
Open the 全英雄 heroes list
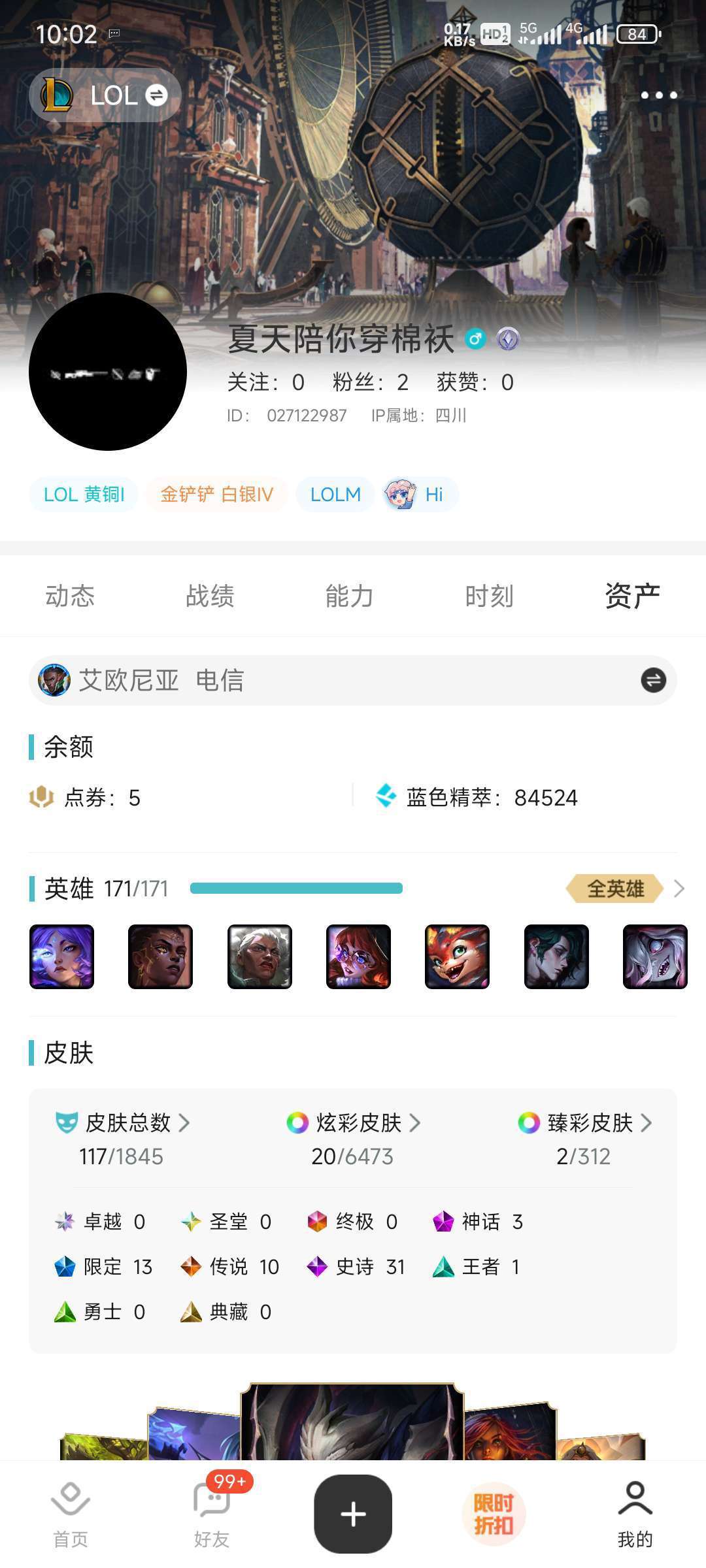624,889
